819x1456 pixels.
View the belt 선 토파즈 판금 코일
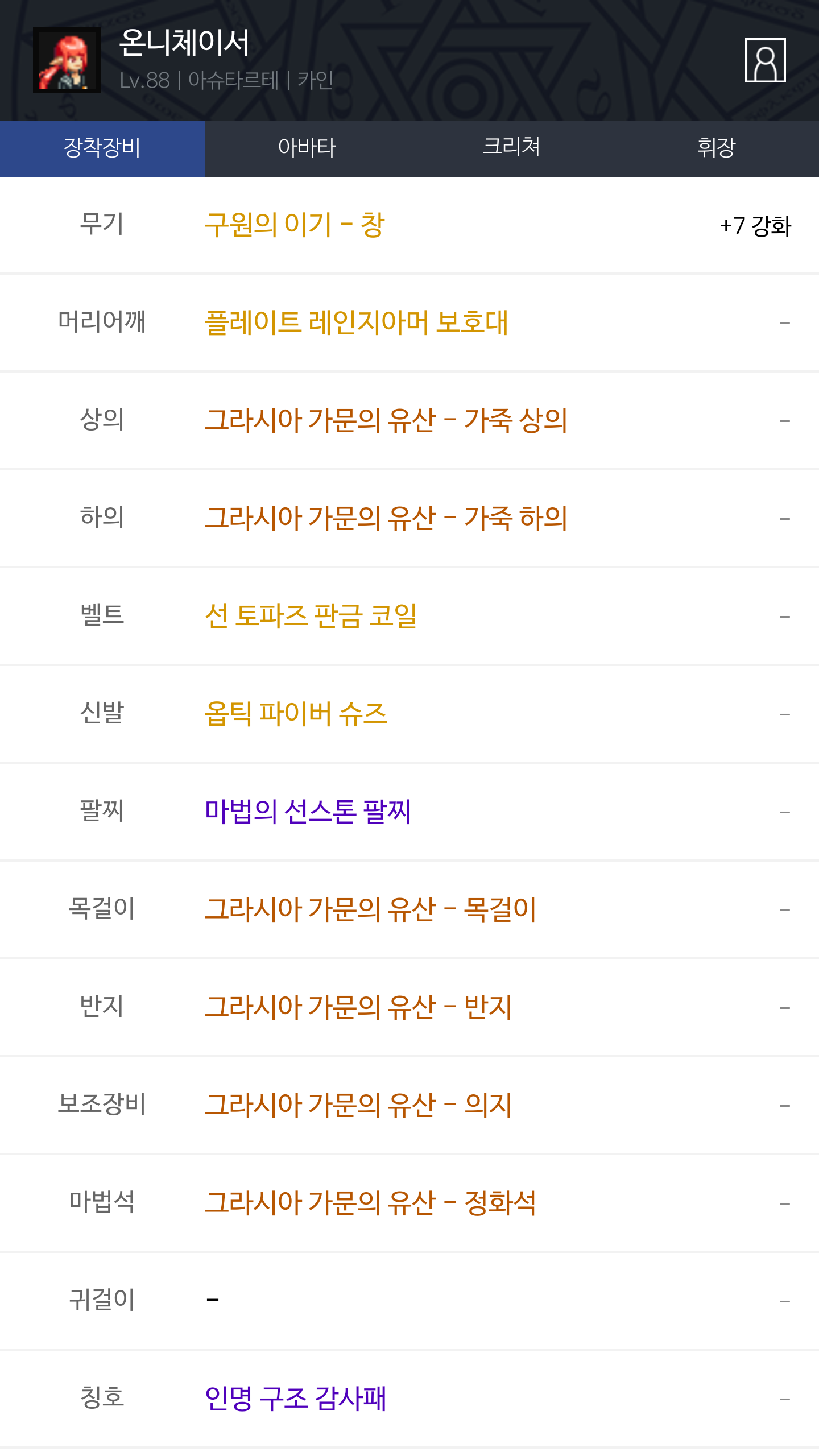[x=311, y=616]
